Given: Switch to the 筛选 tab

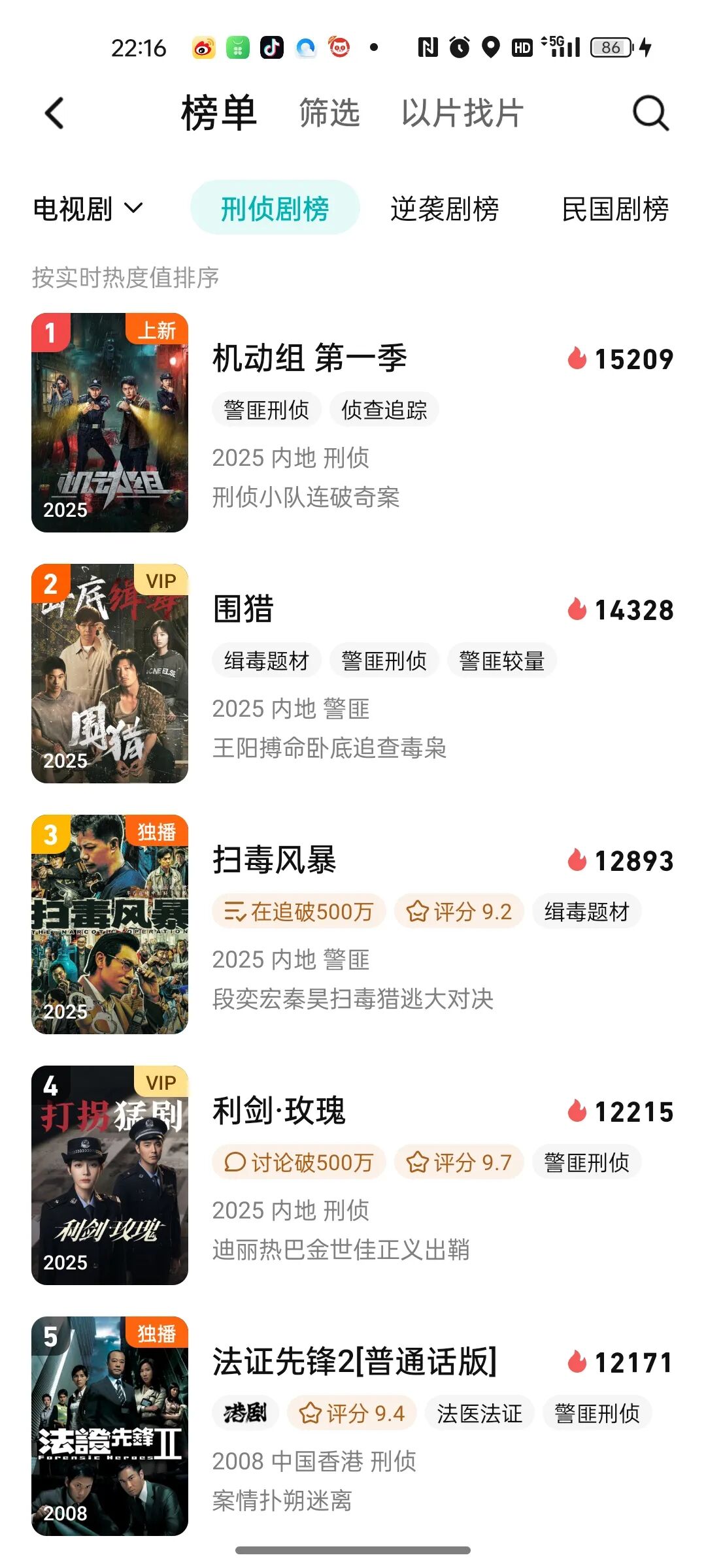Looking at the screenshot, I should click(329, 114).
